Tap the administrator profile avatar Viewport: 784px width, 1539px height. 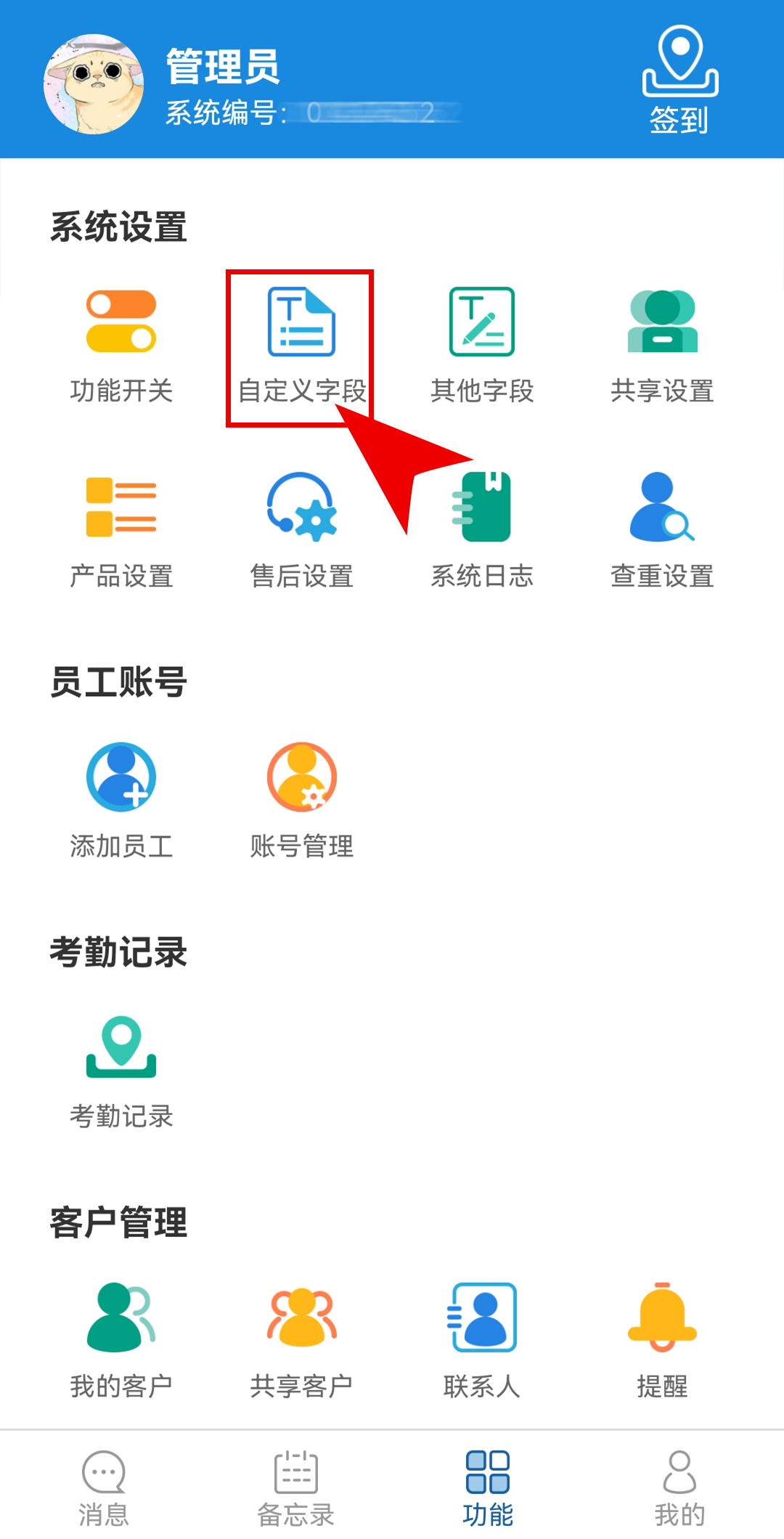[94, 84]
